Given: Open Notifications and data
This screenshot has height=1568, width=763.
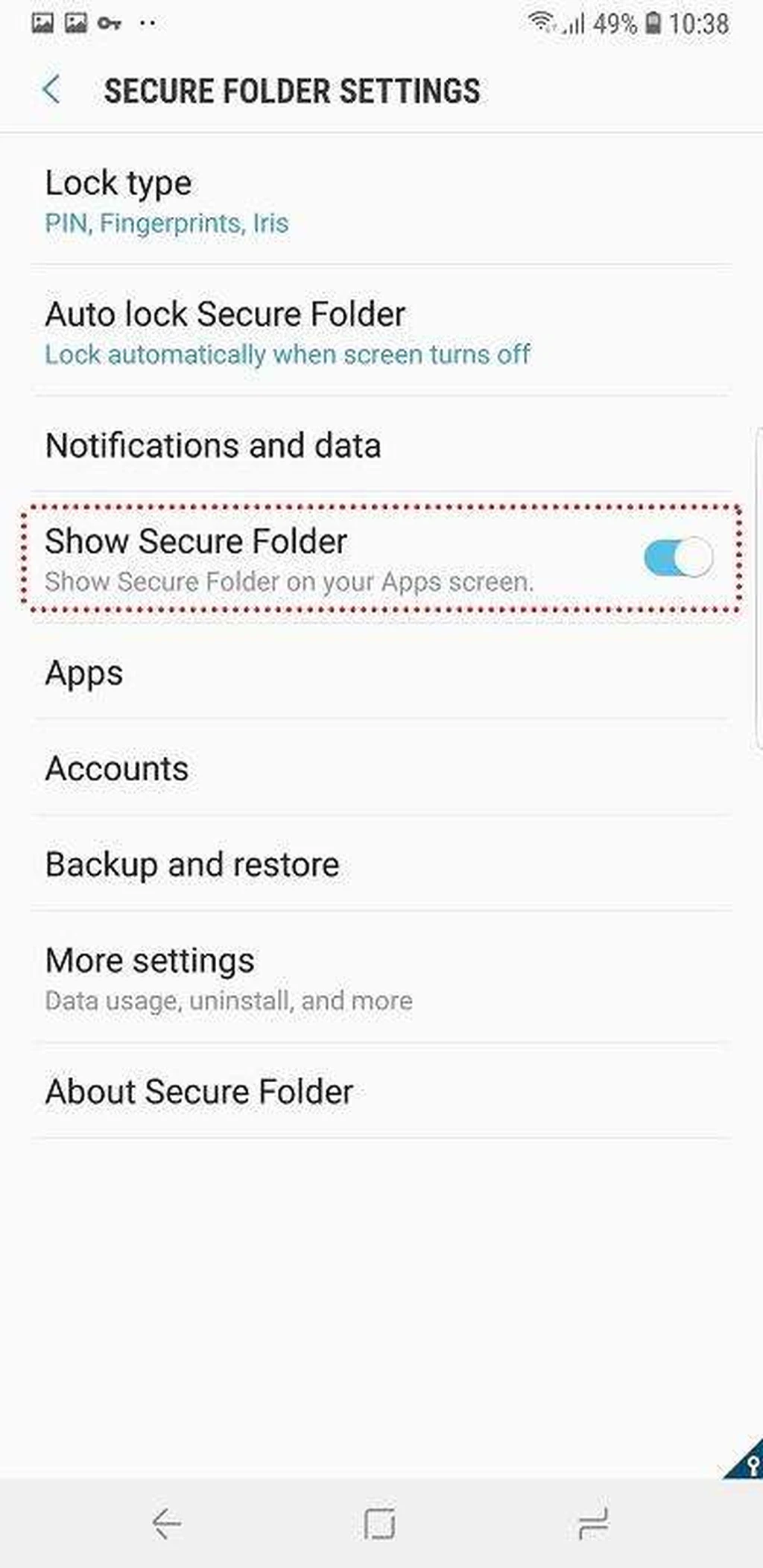Looking at the screenshot, I should pyautogui.click(x=380, y=446).
